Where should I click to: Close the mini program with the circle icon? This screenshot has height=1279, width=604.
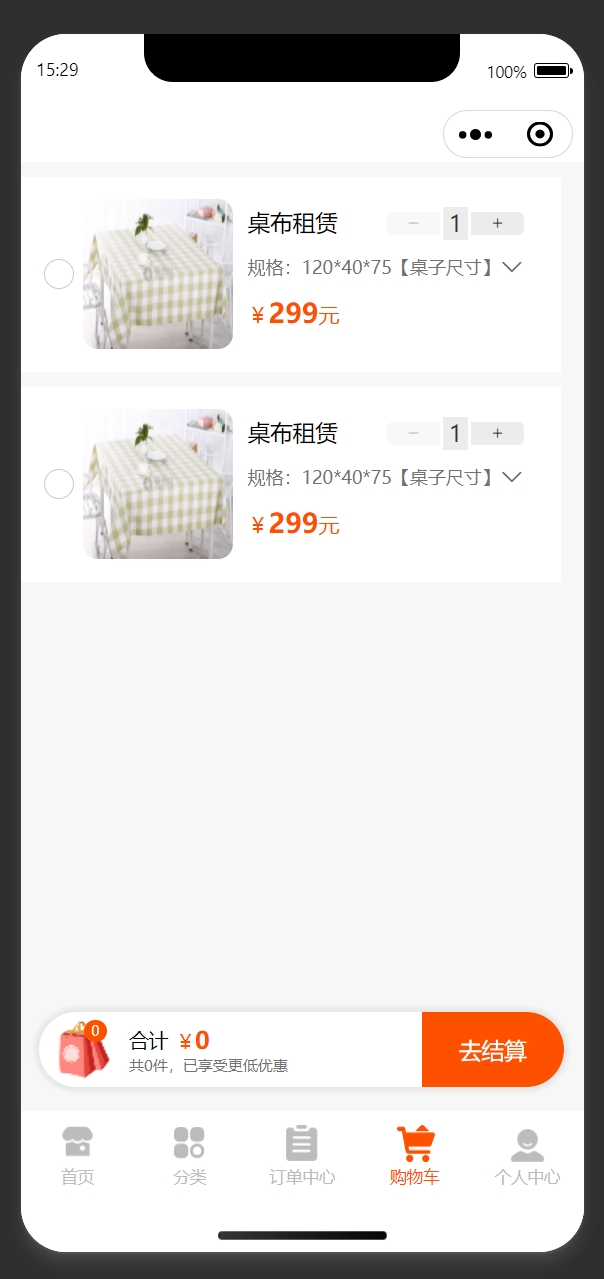point(539,135)
